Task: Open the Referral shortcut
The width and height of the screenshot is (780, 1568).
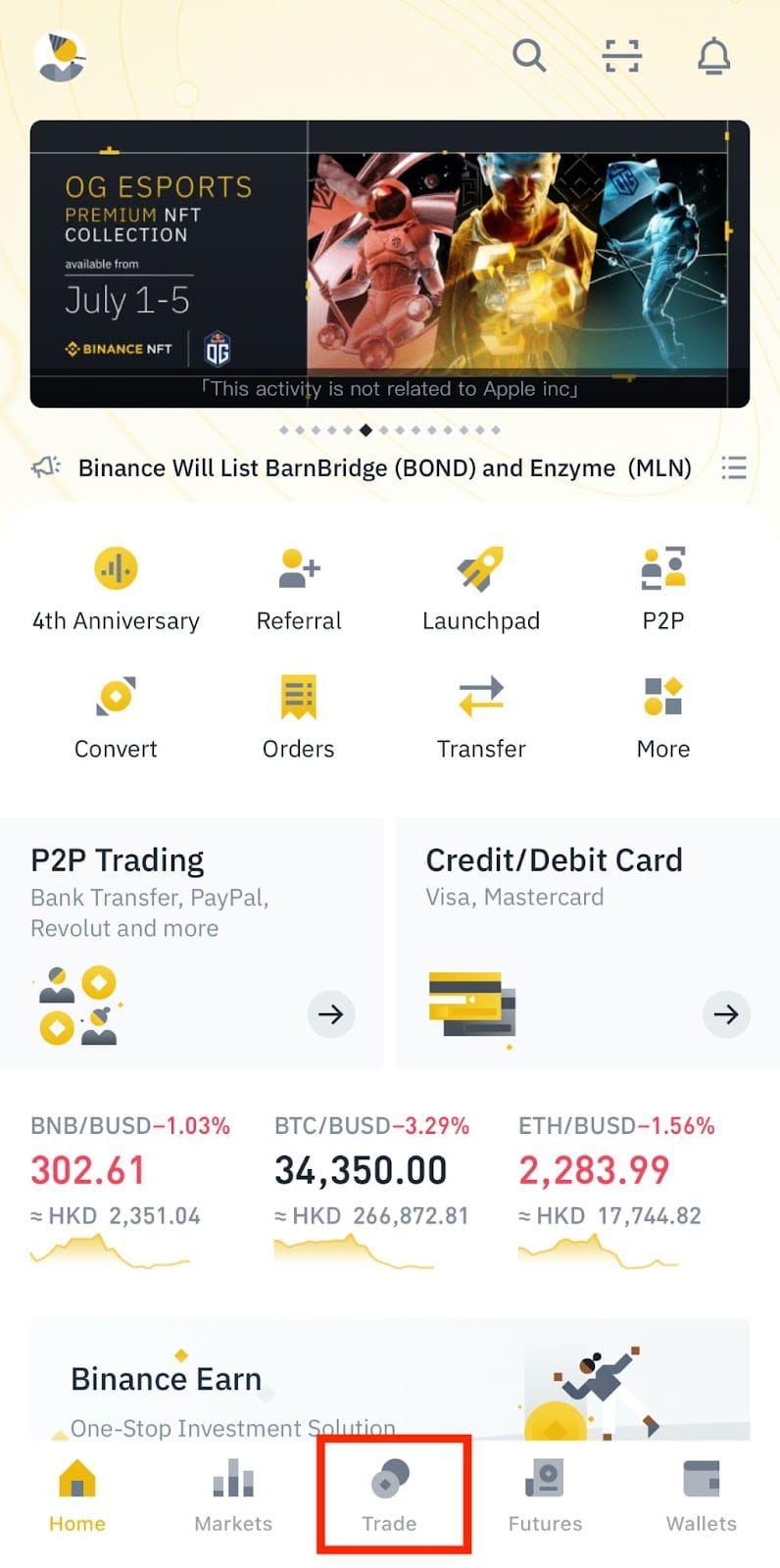Action: point(299,590)
